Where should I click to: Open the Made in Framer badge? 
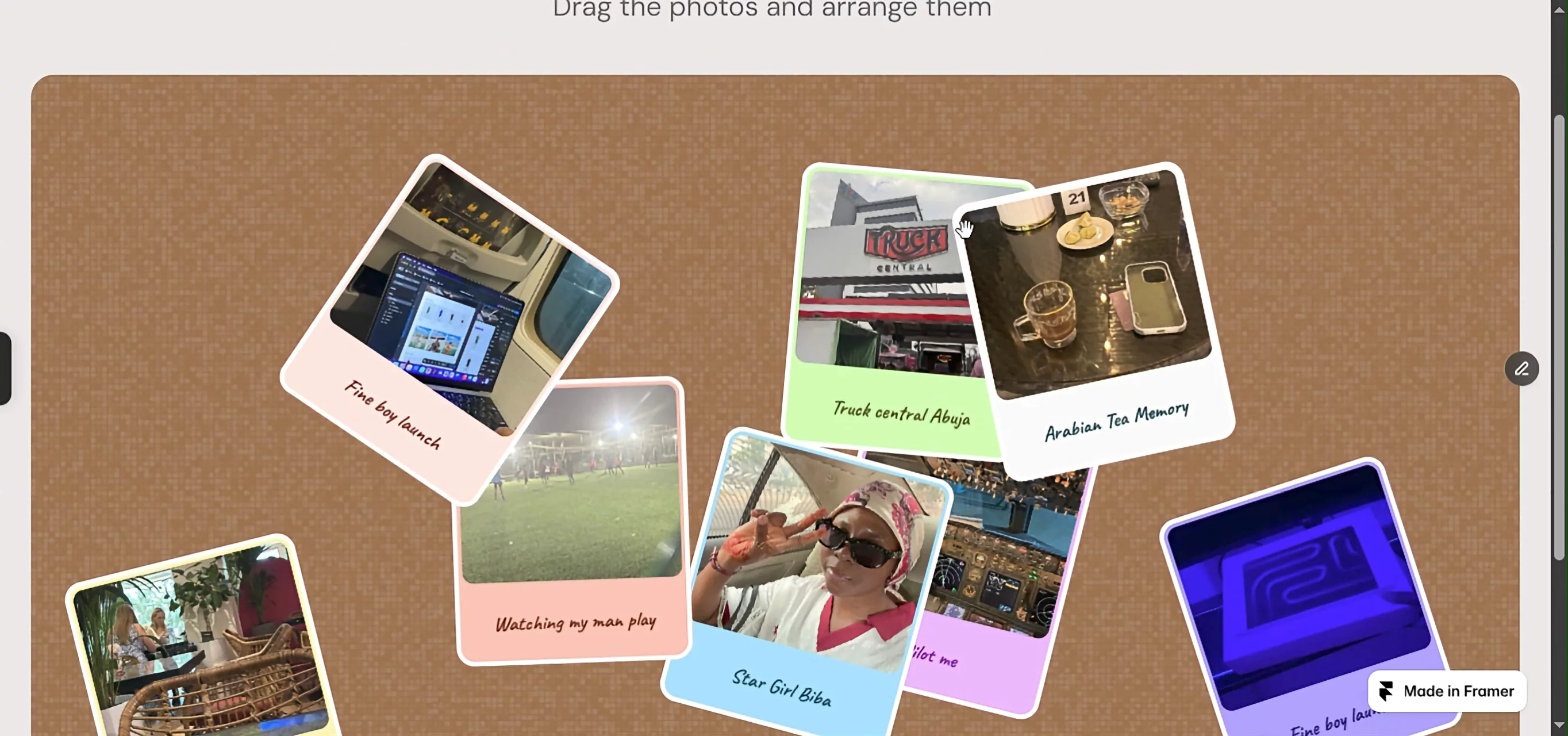point(1447,691)
